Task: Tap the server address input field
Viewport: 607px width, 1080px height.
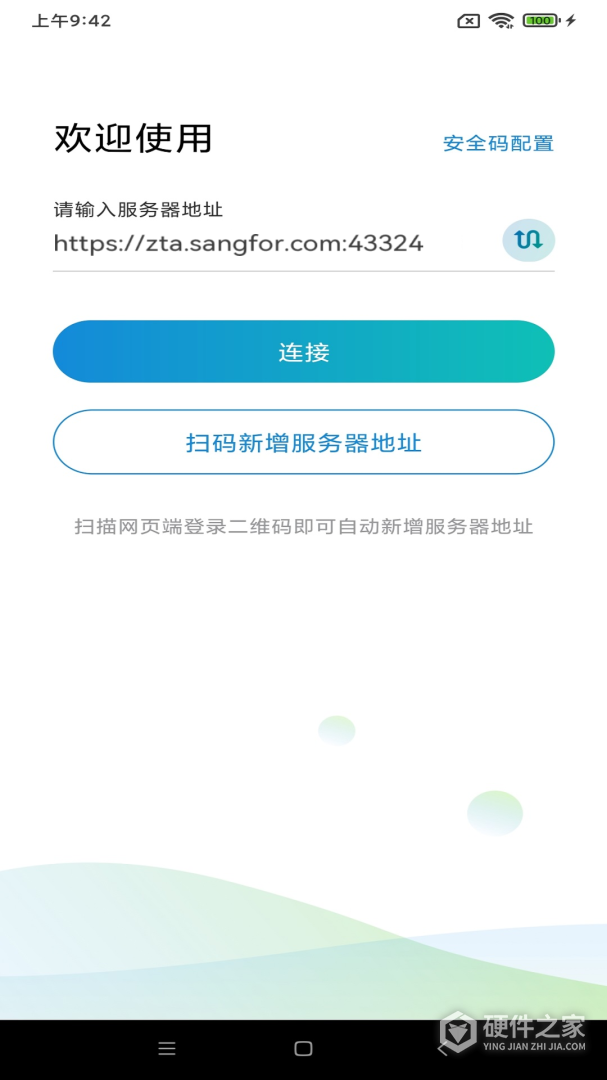Action: pos(270,243)
